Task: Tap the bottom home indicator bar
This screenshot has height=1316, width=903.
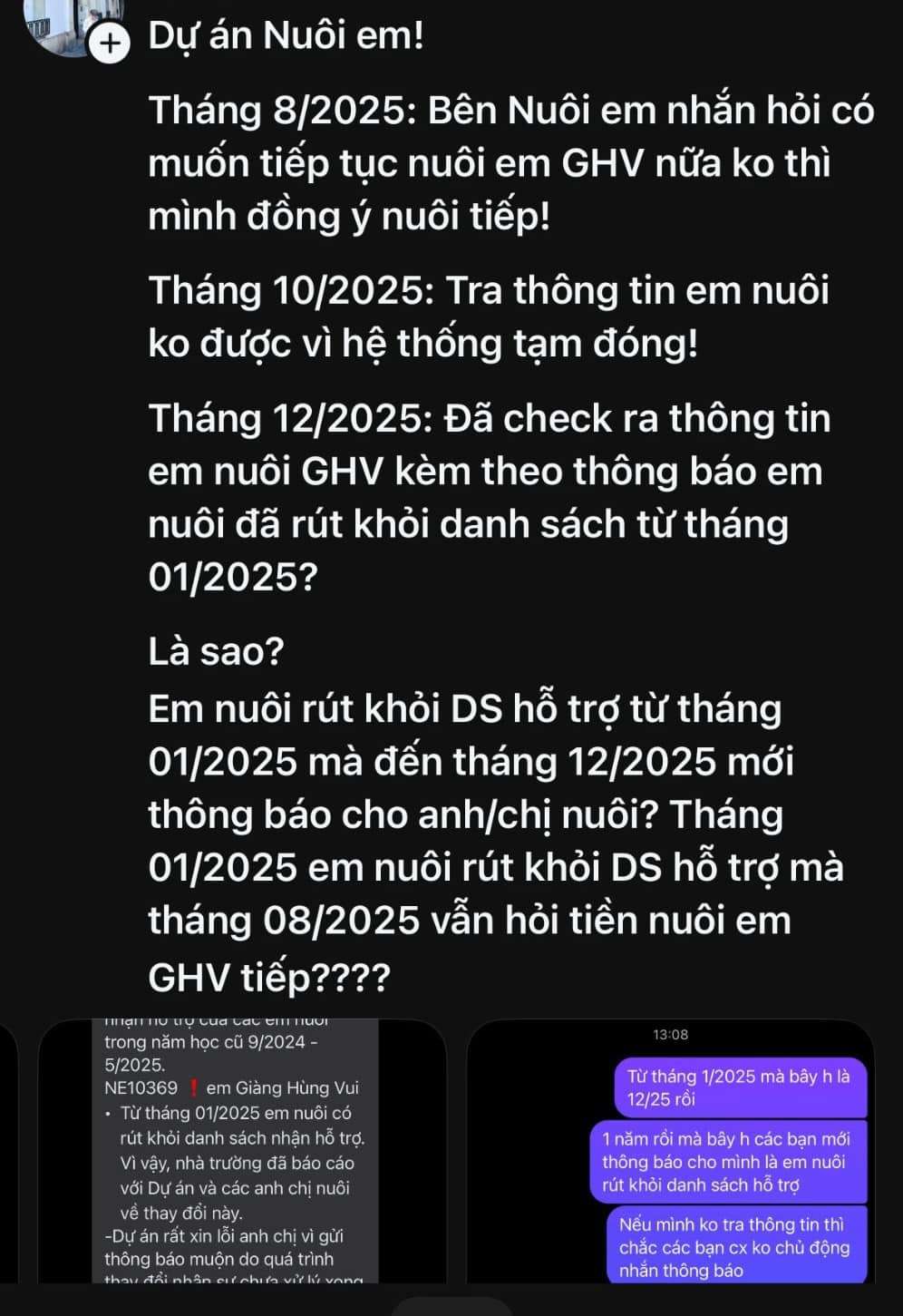Action: pyautogui.click(x=451, y=1310)
